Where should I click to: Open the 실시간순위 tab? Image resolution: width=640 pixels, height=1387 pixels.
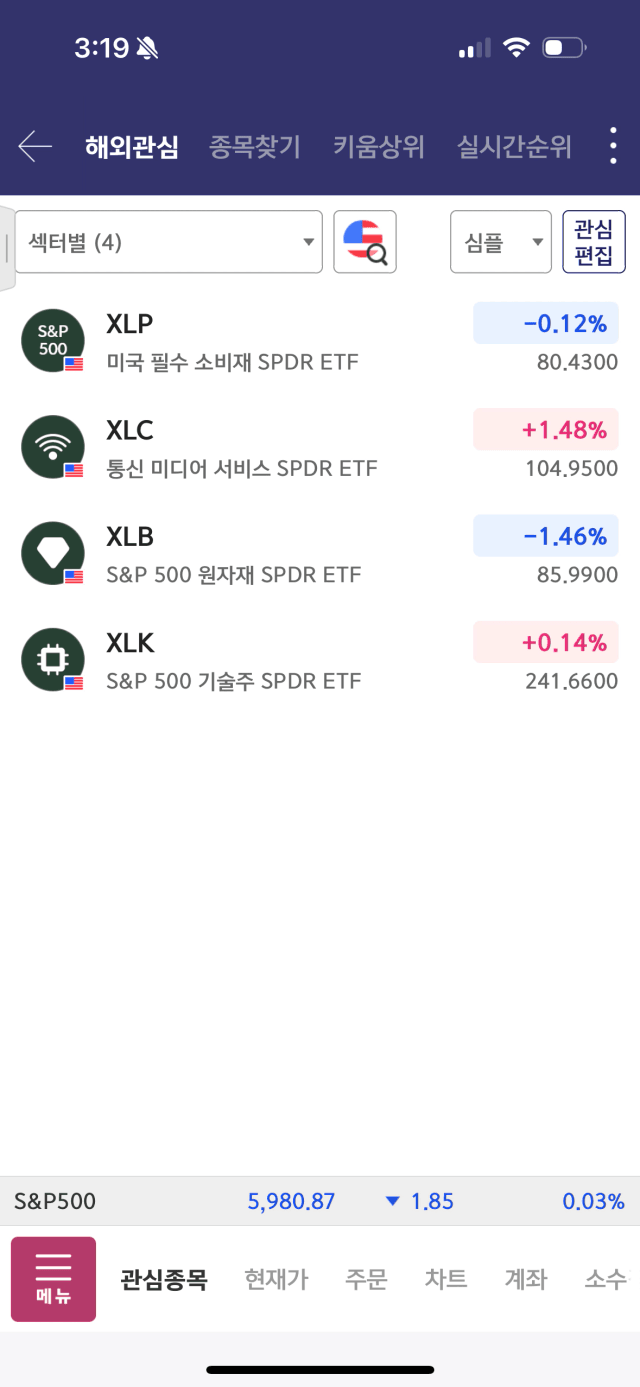(x=514, y=147)
